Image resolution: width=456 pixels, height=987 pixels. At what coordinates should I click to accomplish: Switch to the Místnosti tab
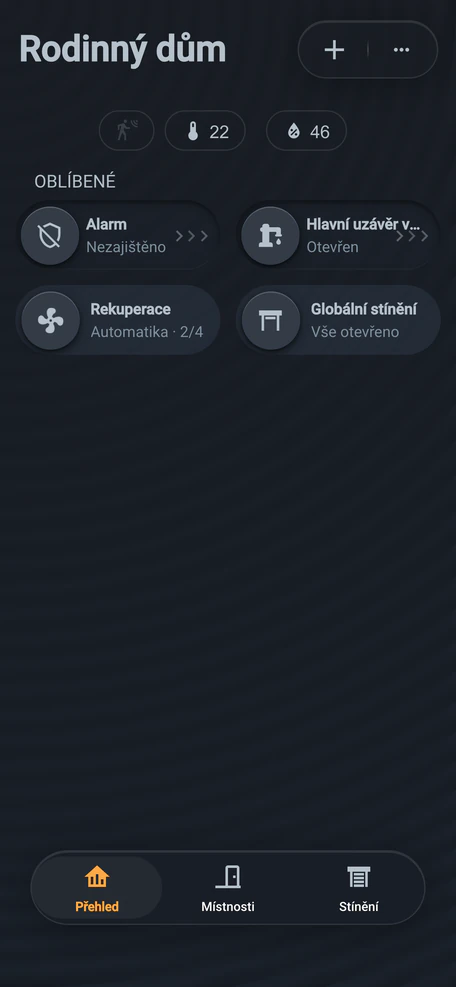(228, 888)
